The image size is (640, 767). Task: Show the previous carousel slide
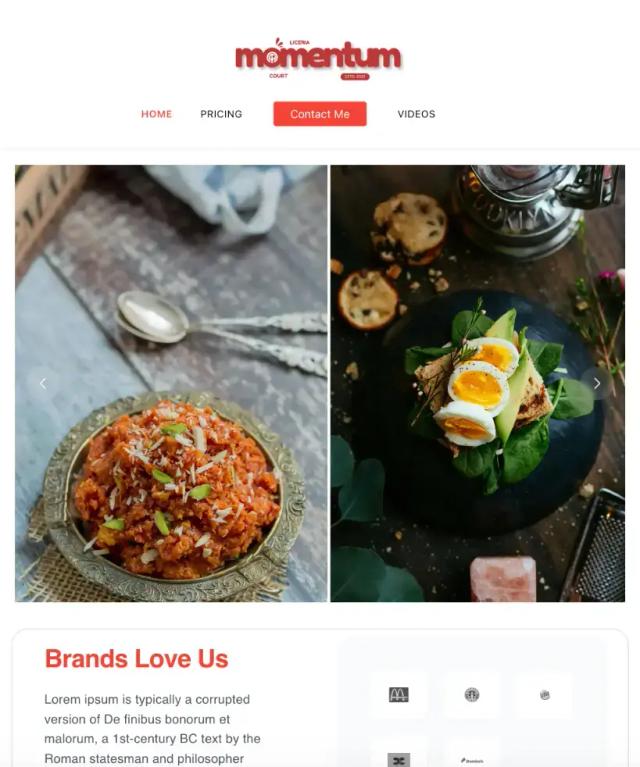pos(42,383)
